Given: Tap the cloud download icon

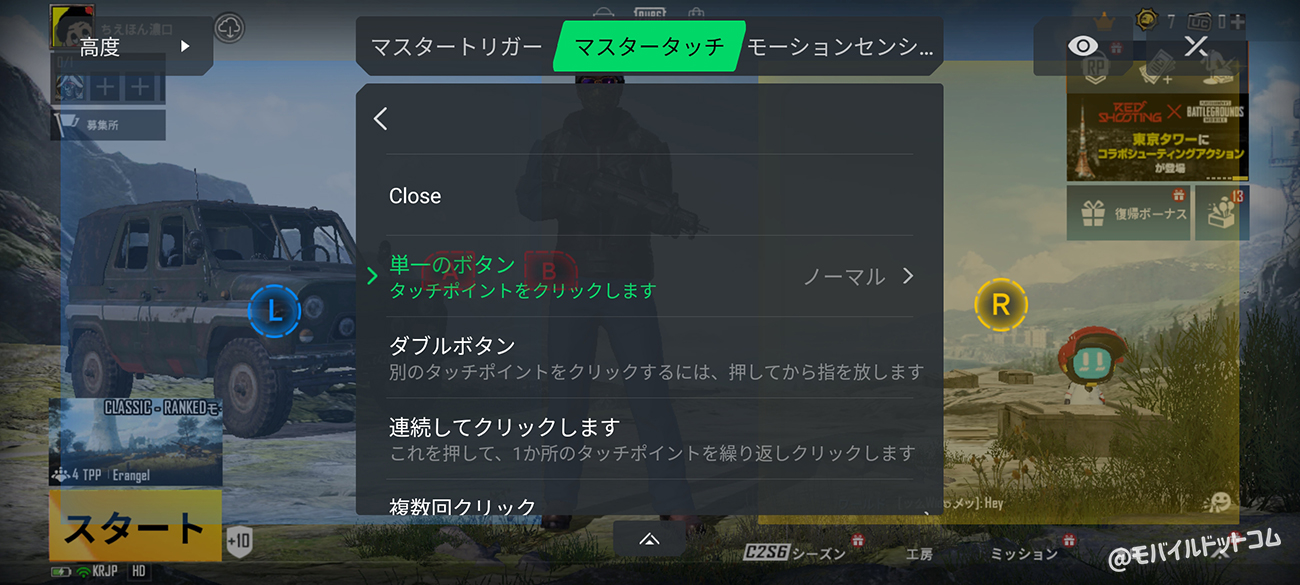Looking at the screenshot, I should click(x=229, y=29).
